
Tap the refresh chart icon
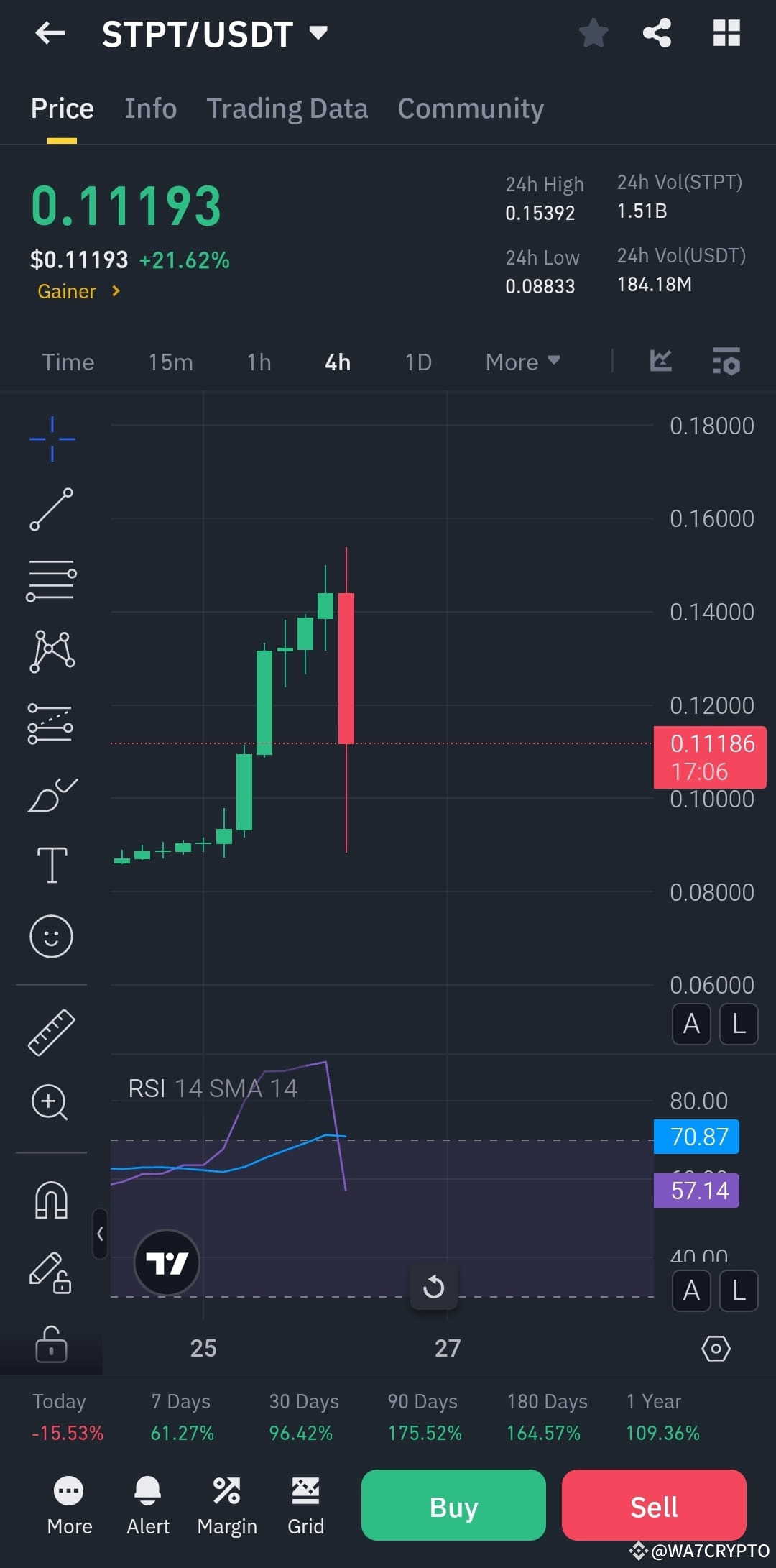434,1287
